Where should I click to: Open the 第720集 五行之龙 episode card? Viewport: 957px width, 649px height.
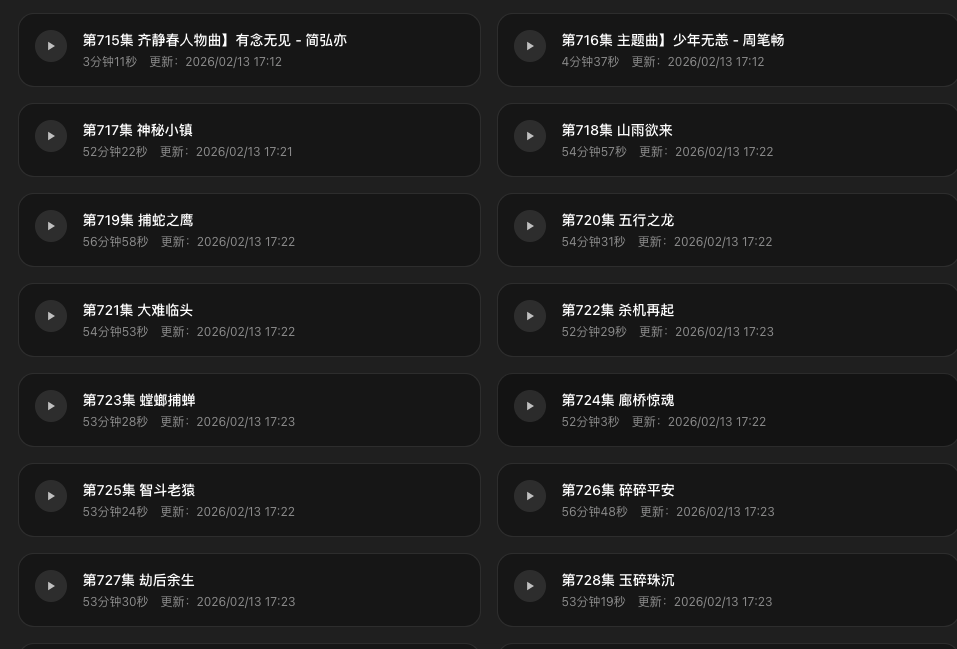pos(727,230)
